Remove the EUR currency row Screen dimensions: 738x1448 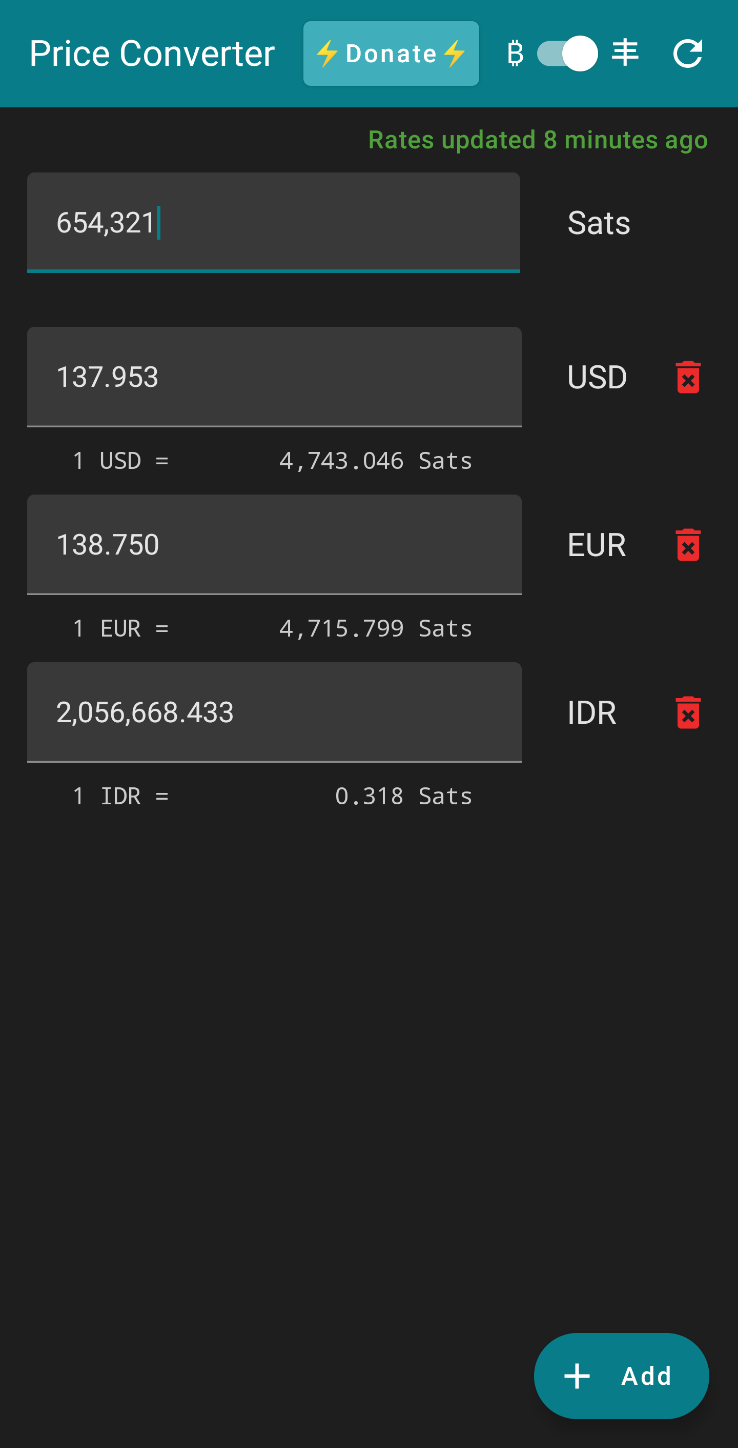tap(688, 545)
